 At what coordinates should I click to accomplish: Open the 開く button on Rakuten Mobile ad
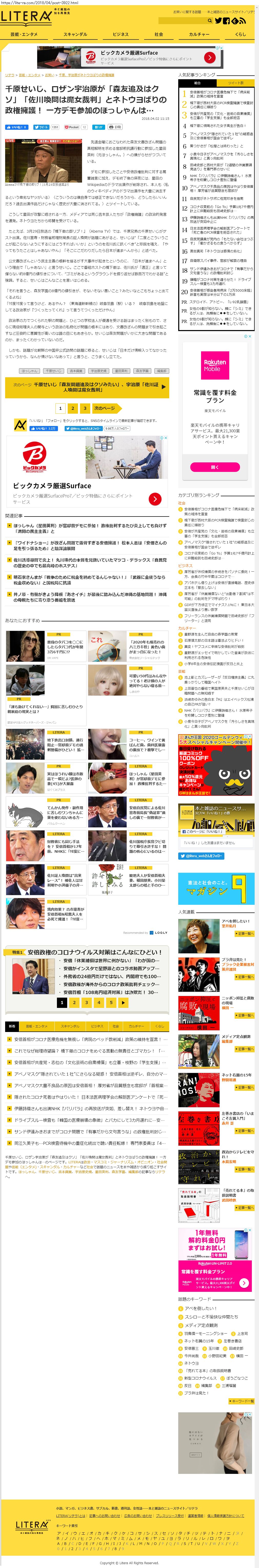215,467
